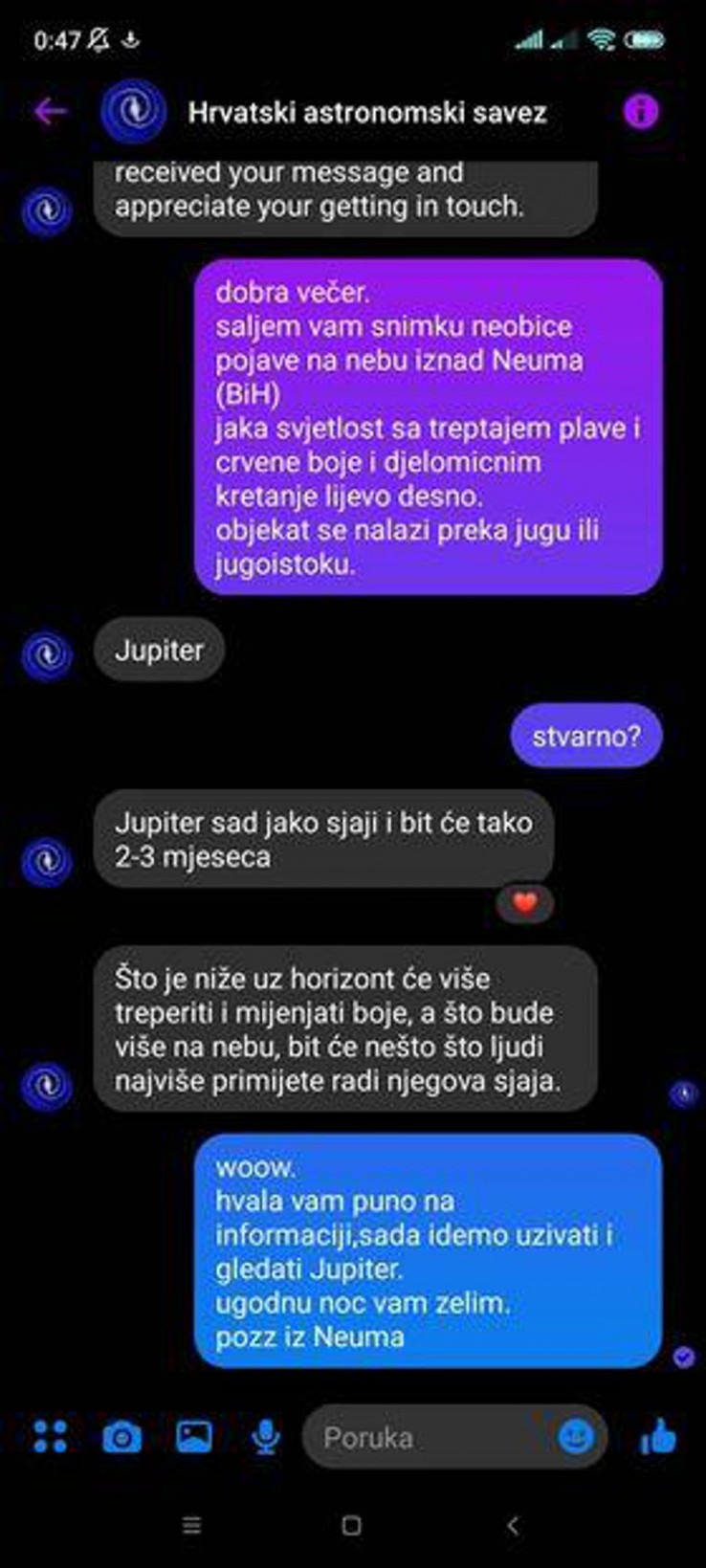Viewport: 706px width, 1568px height.
Task: Open Hrvatski astronomski savez profile header
Action: 367,112
